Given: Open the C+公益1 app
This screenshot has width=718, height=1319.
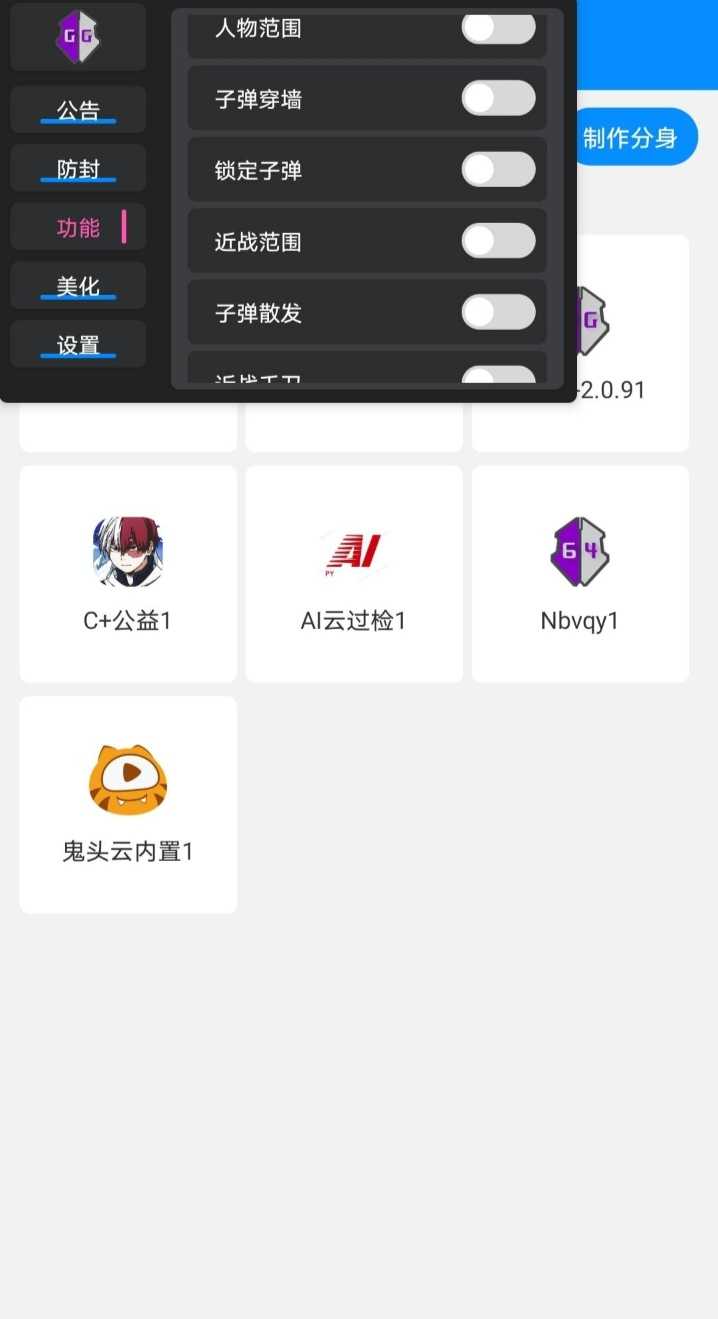Looking at the screenshot, I should pyautogui.click(x=128, y=573).
